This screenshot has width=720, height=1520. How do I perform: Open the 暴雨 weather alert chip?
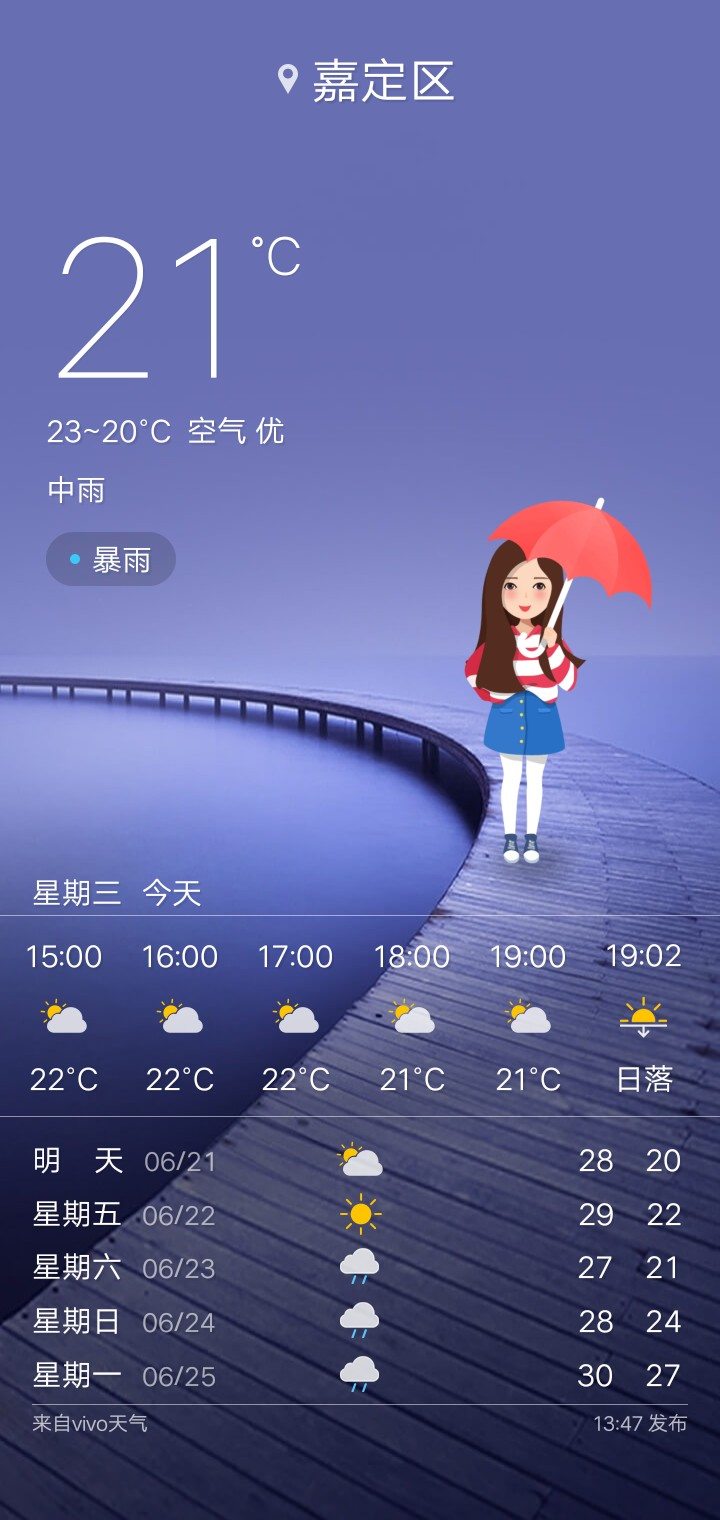[x=111, y=559]
